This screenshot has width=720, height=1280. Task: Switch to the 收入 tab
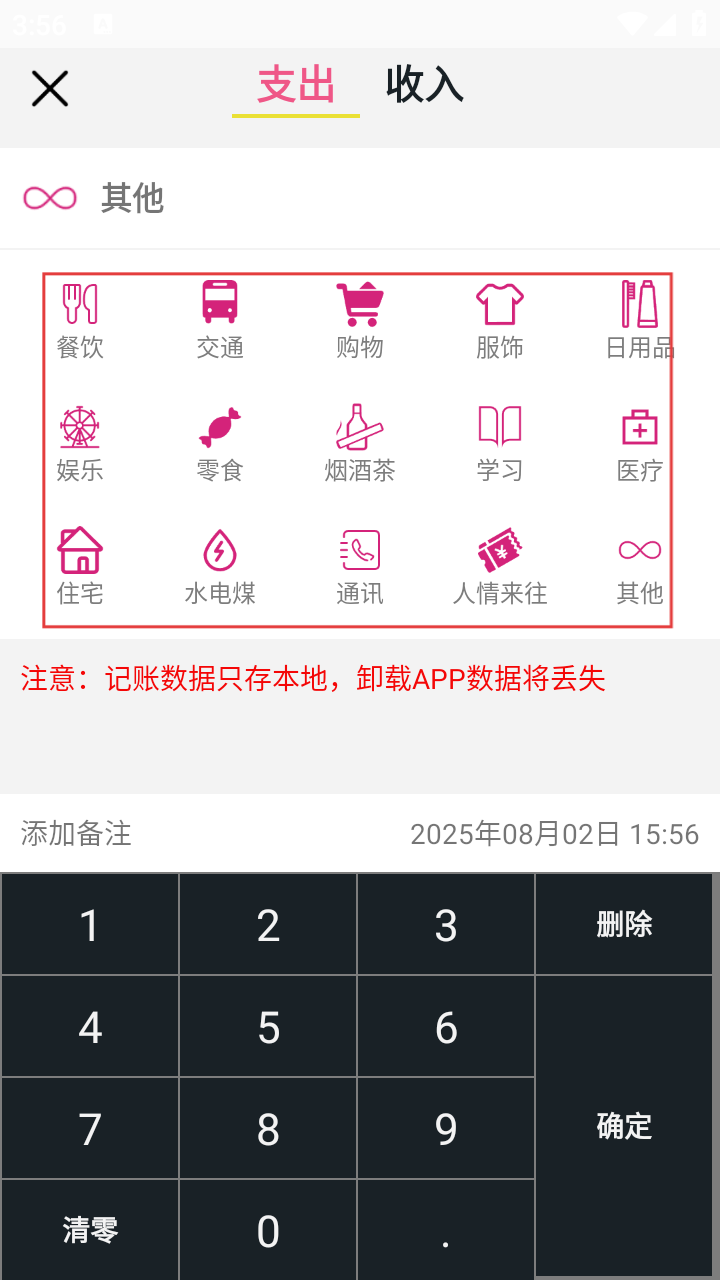[x=424, y=86]
